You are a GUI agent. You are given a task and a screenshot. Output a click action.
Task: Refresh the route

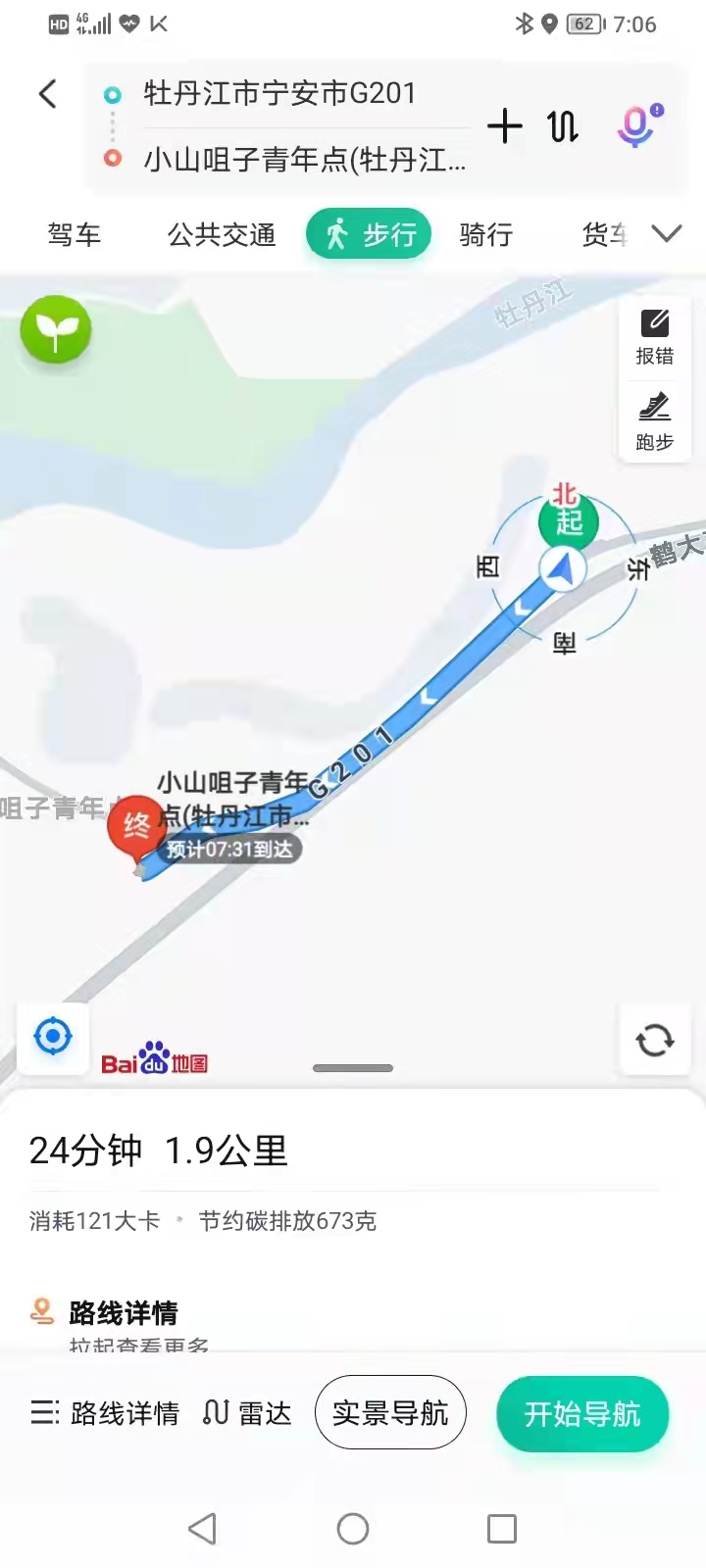654,1039
